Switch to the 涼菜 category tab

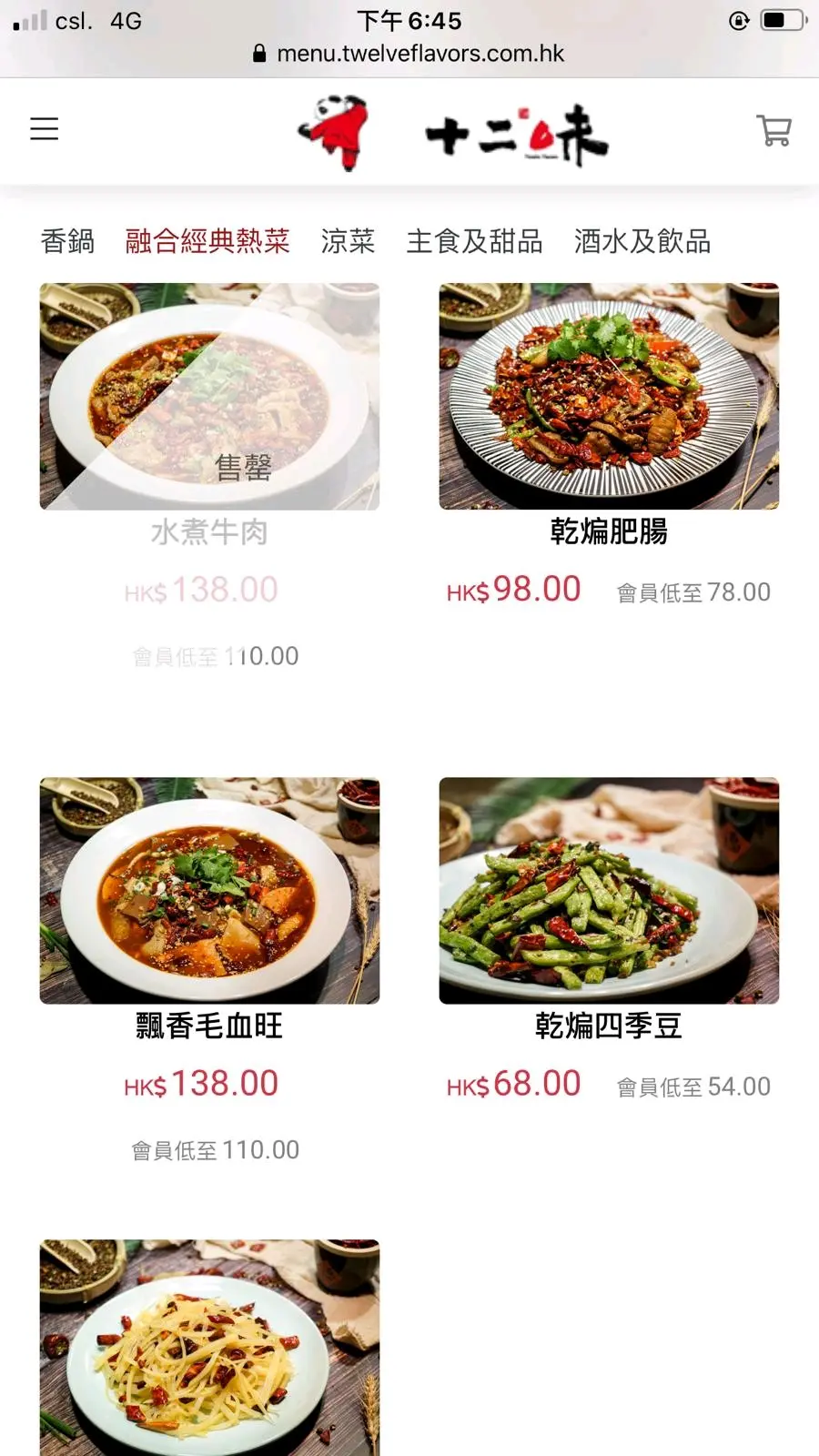348,241
